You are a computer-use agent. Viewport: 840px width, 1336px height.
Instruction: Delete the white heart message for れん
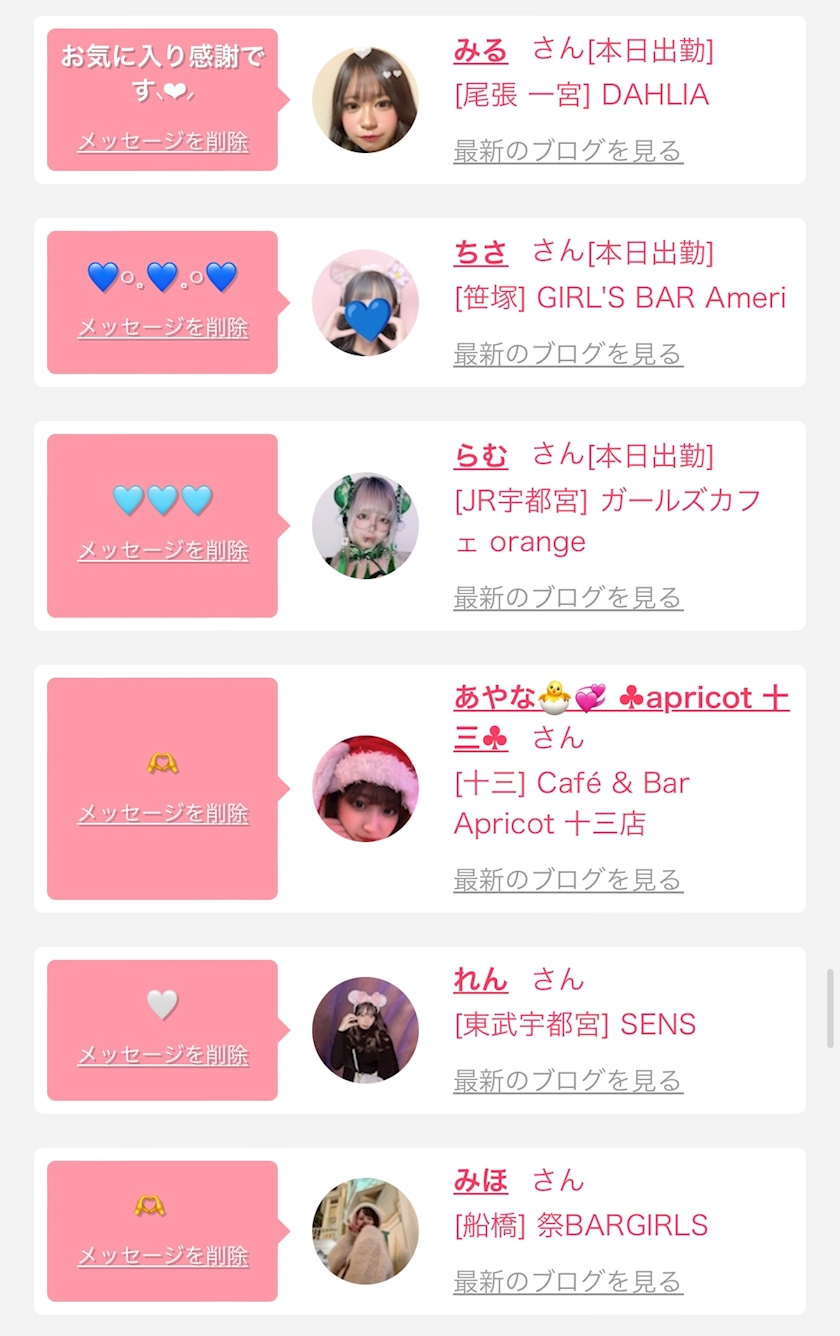(163, 1055)
